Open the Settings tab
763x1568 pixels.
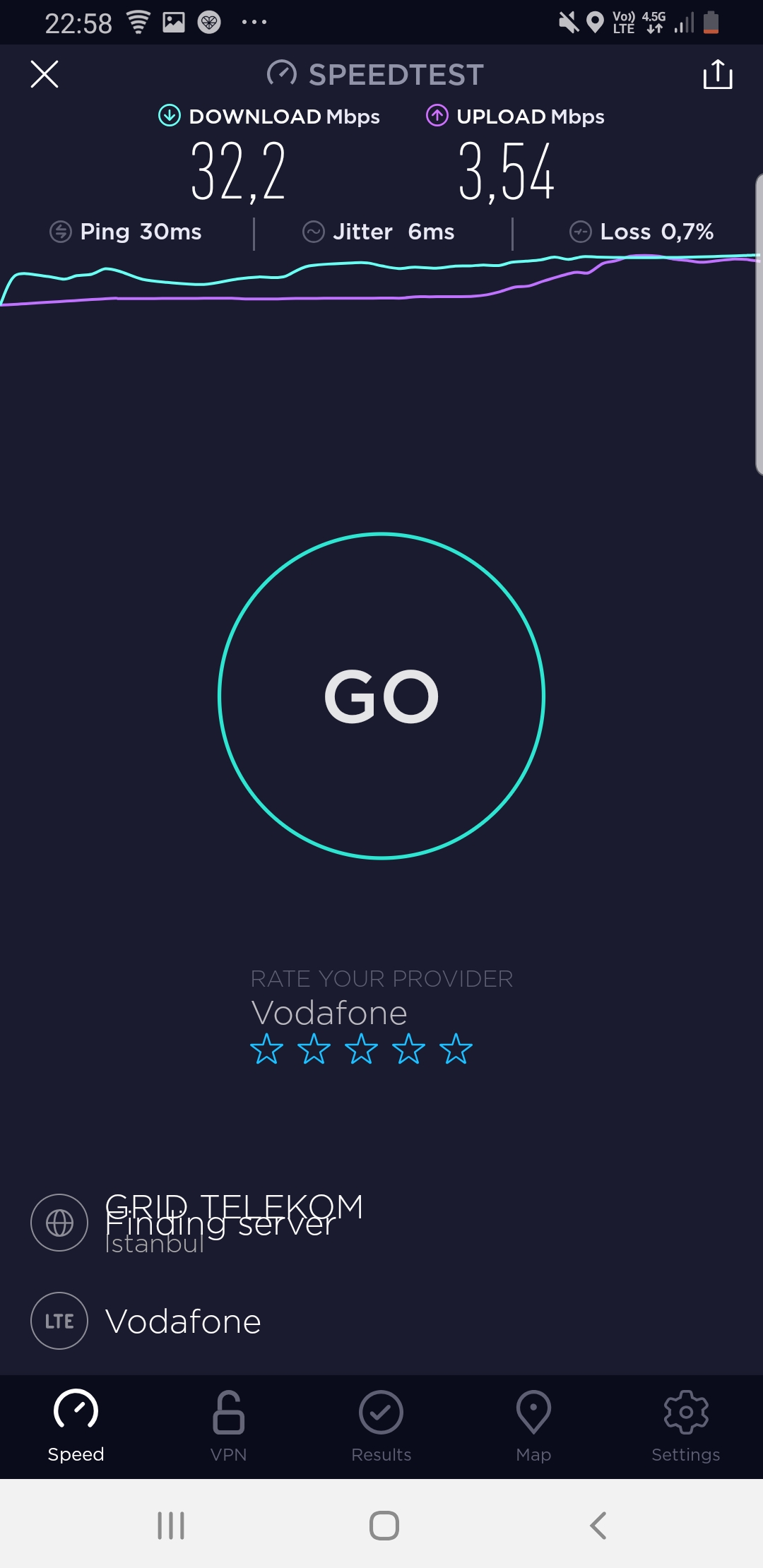pos(686,1426)
